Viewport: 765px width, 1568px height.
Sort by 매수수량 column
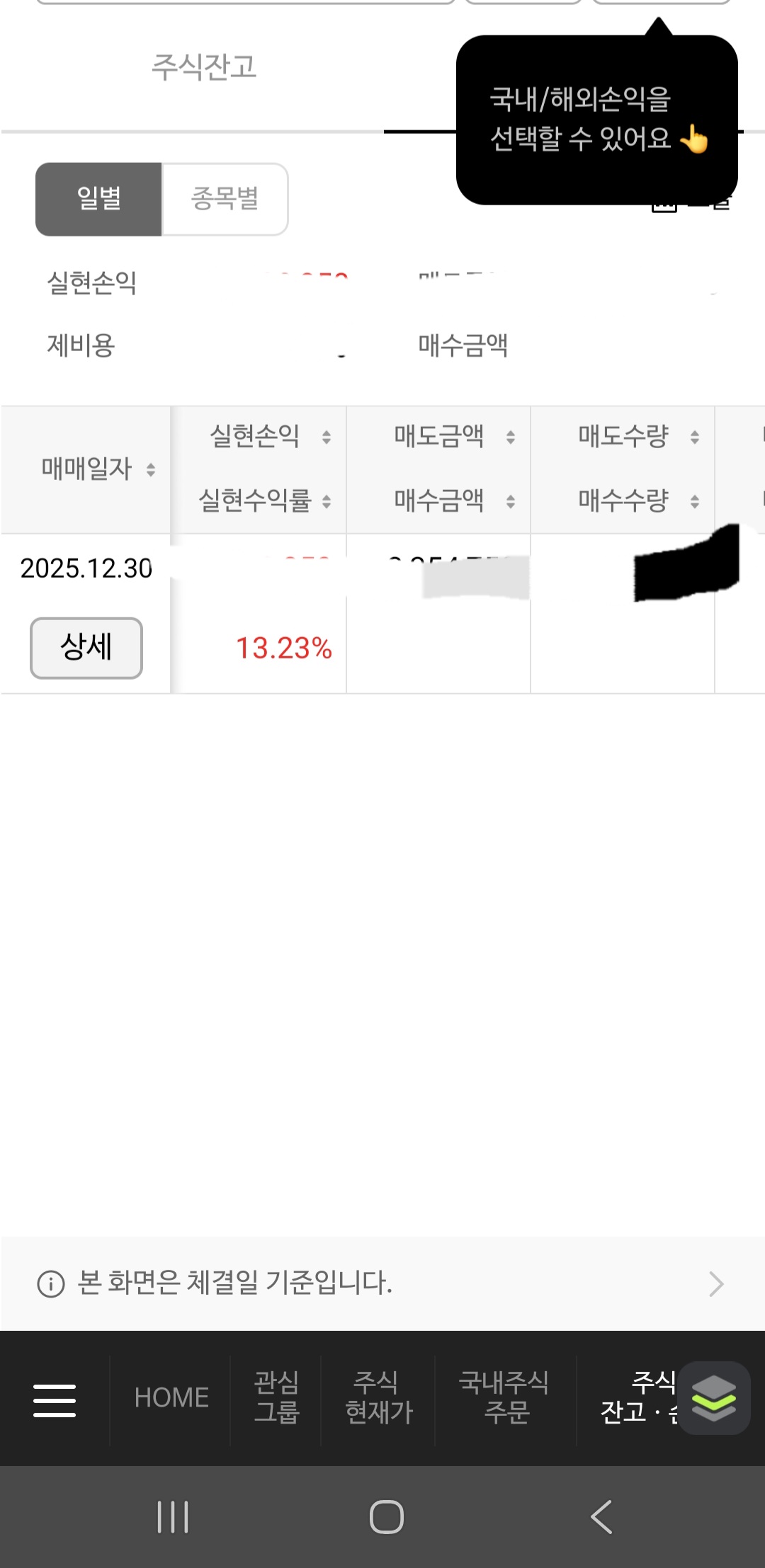637,501
